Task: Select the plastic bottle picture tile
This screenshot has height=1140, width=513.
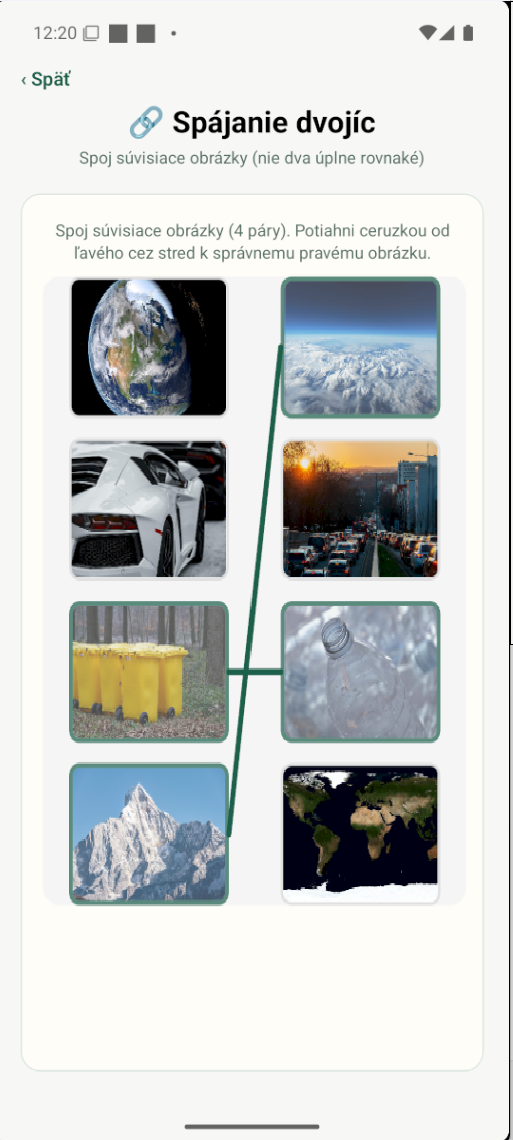Action: click(360, 672)
